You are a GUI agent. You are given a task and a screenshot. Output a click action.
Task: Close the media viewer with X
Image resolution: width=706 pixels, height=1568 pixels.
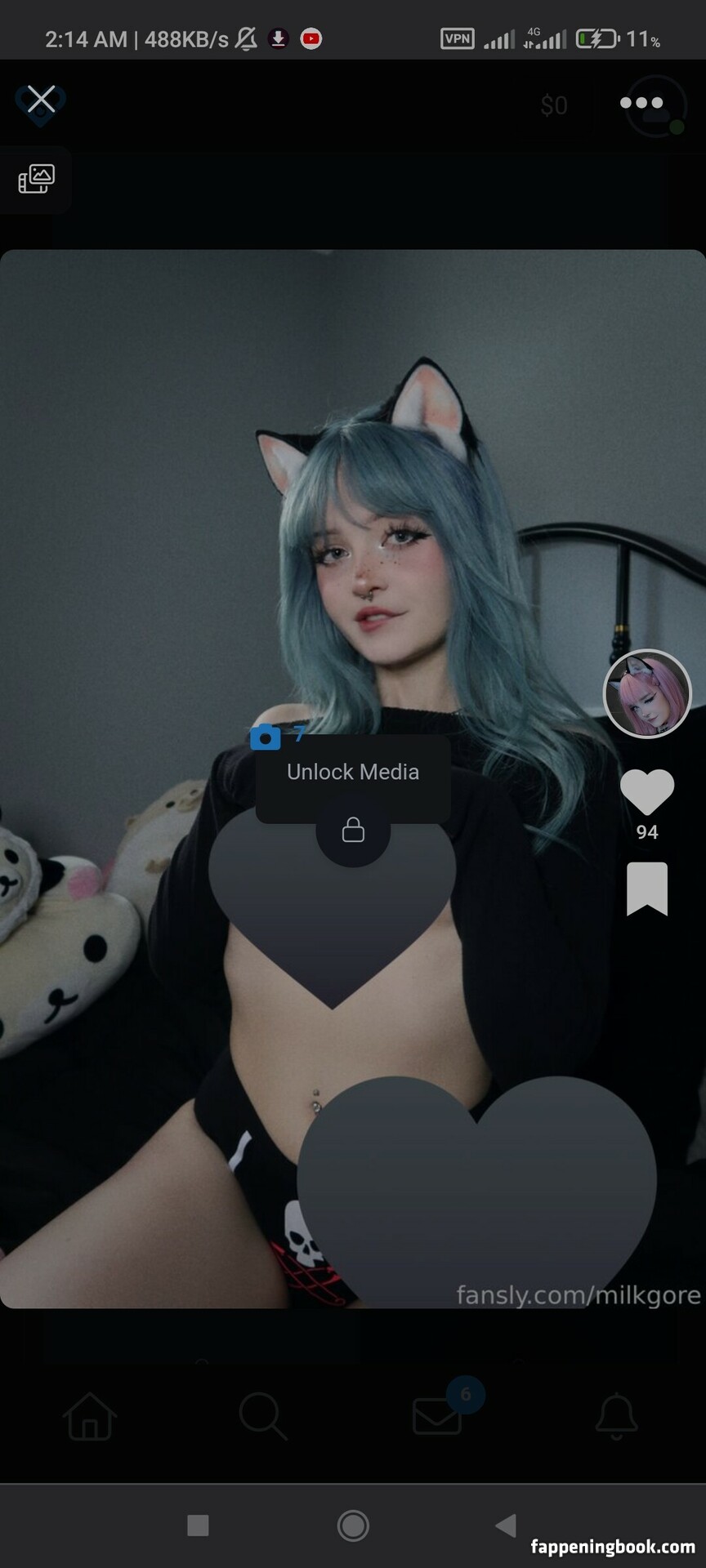pos(41,100)
